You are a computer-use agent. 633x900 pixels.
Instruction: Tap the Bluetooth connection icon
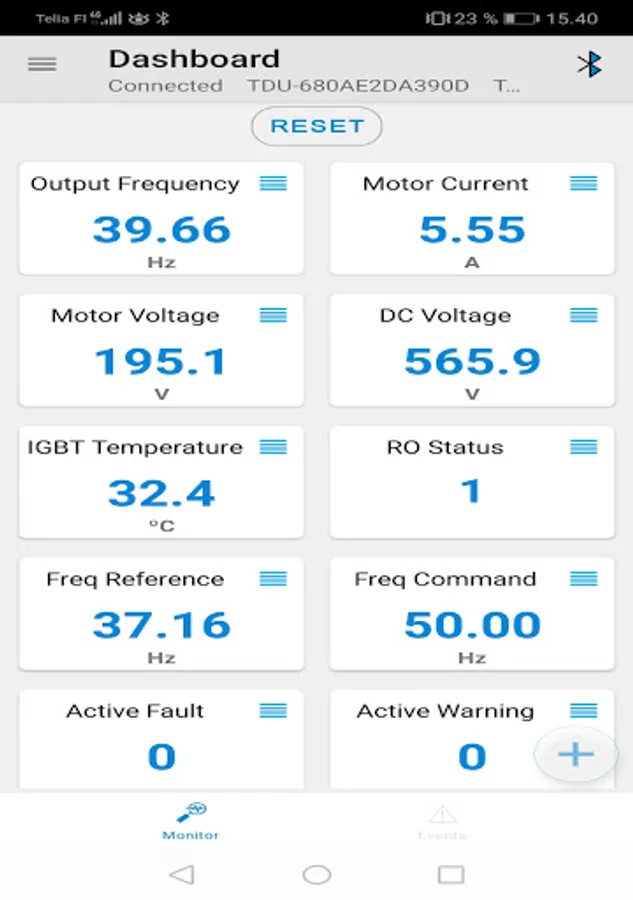pyautogui.click(x=589, y=65)
